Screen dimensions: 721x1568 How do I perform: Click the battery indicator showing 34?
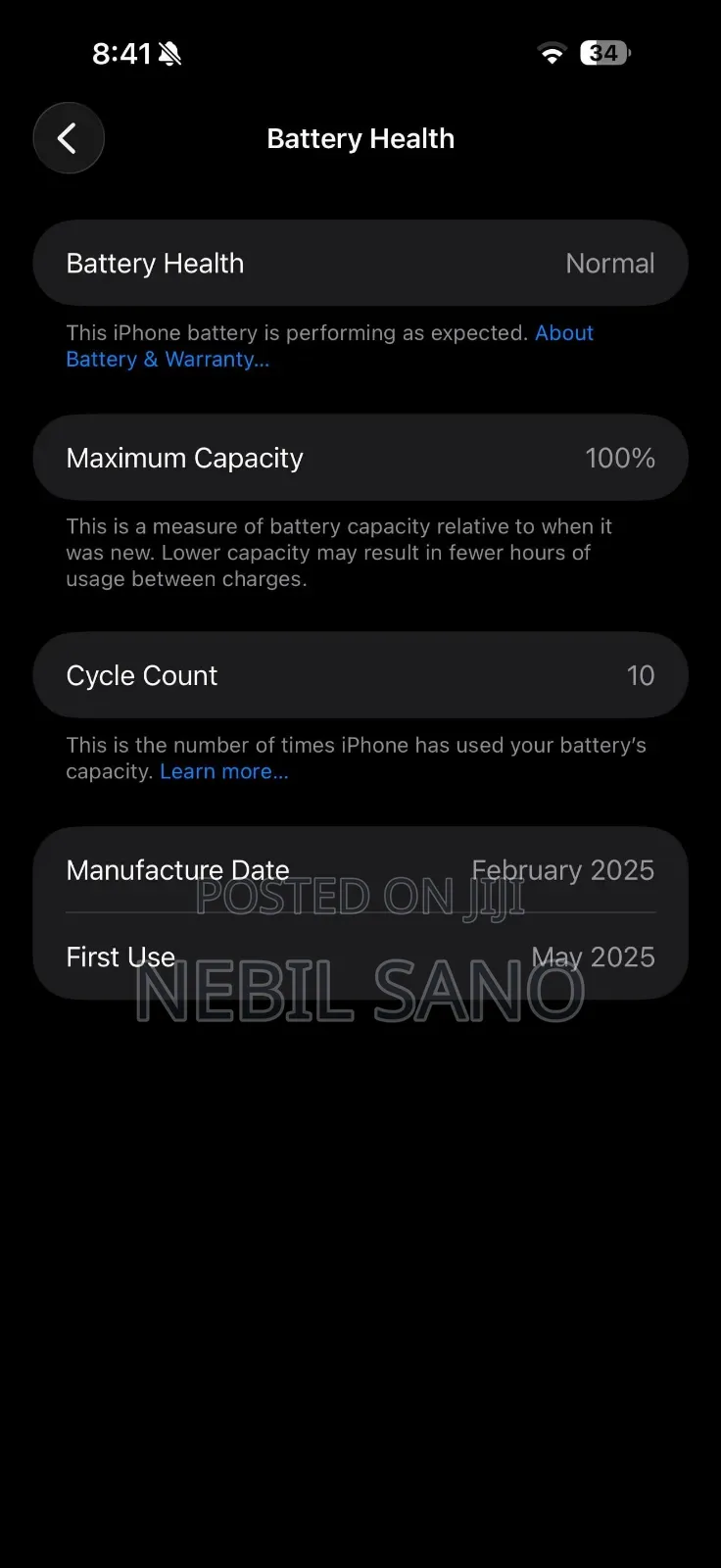604,53
